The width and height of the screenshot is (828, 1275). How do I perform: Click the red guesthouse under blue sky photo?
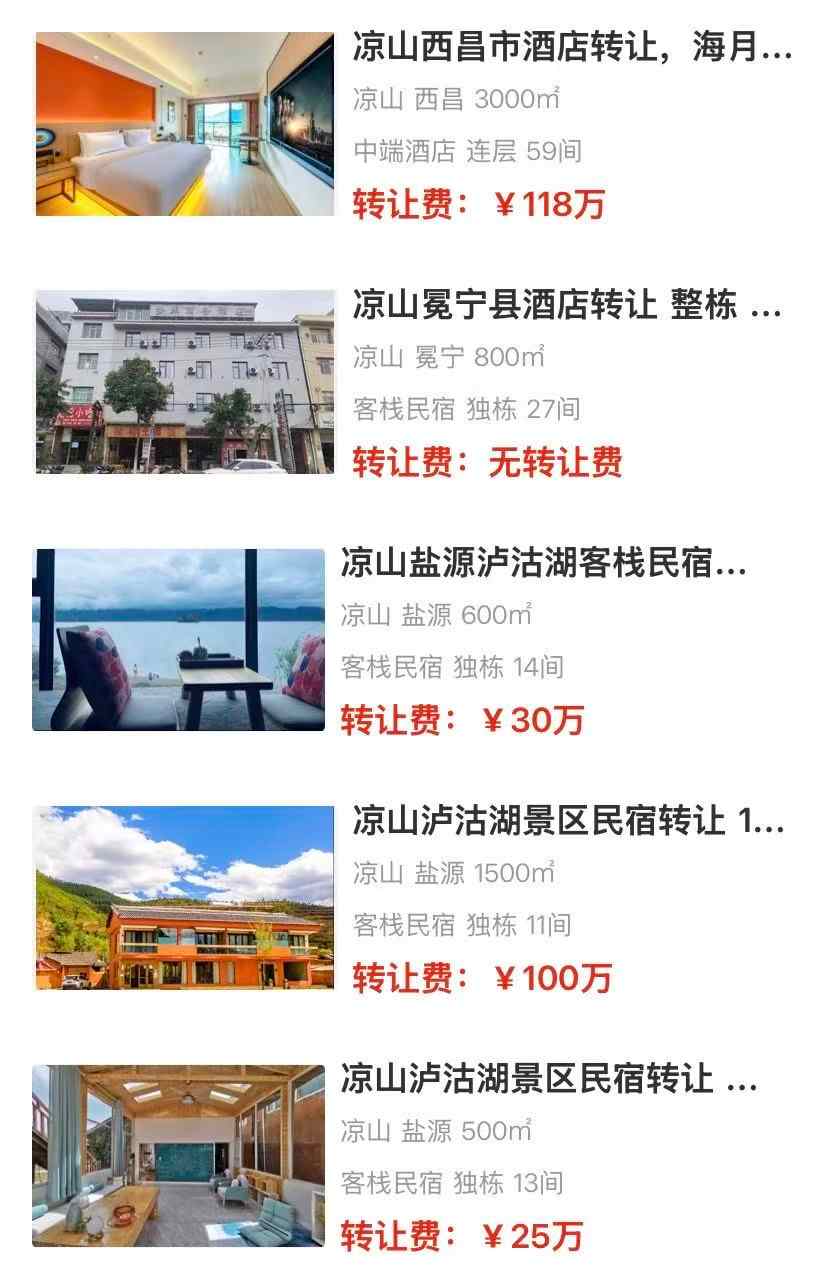[x=185, y=895]
